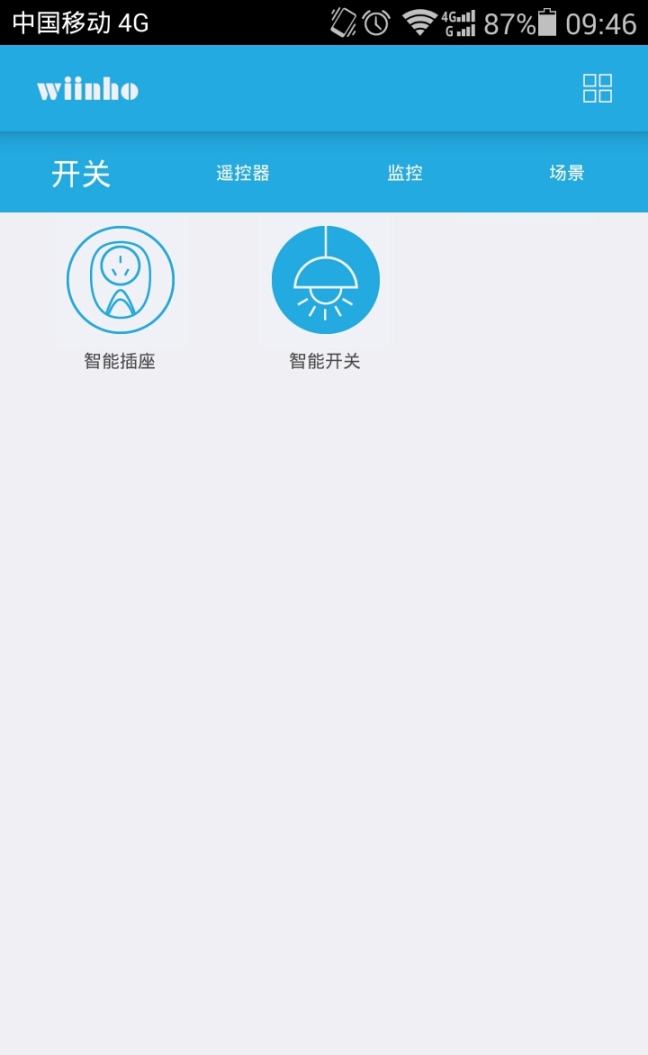
Task: Switch to the 监控 tab
Action: (405, 173)
